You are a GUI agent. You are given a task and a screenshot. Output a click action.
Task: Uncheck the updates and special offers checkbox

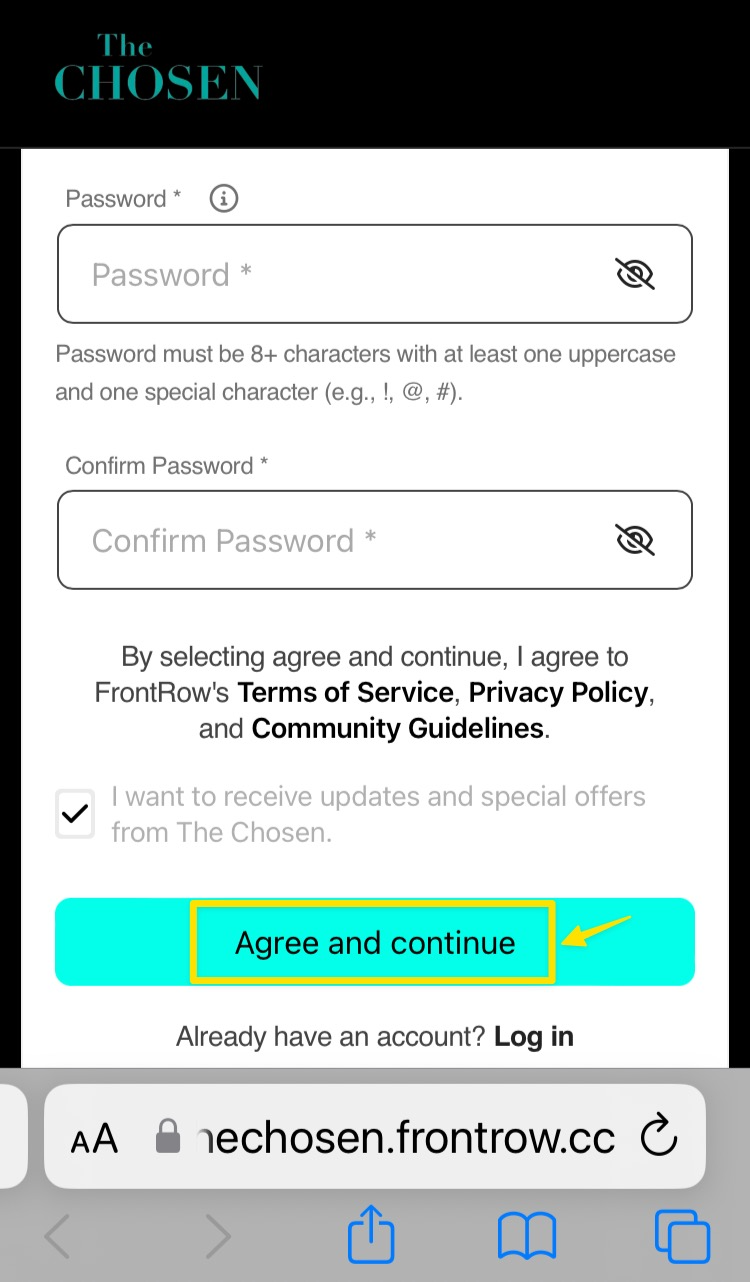tap(75, 814)
